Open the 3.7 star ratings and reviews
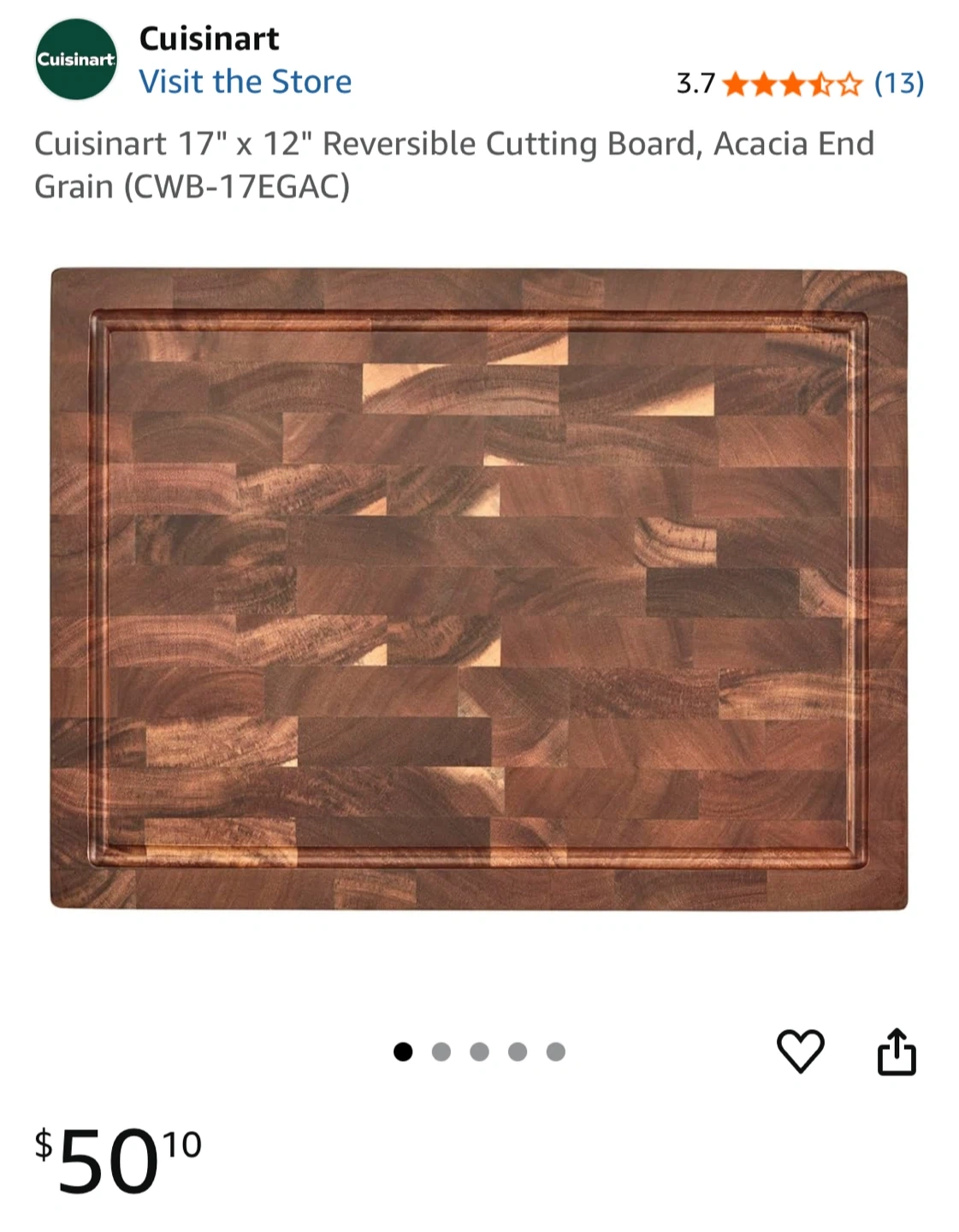 pos(799,84)
